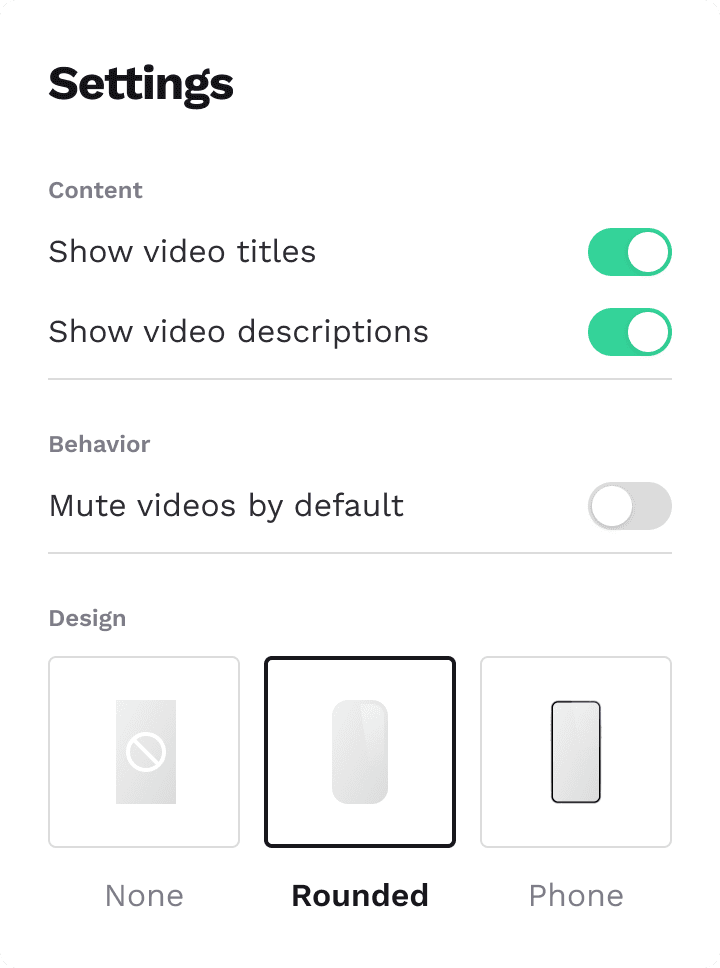Click the Behavior section header
This screenshot has height=968, width=720.
pyautogui.click(x=99, y=444)
